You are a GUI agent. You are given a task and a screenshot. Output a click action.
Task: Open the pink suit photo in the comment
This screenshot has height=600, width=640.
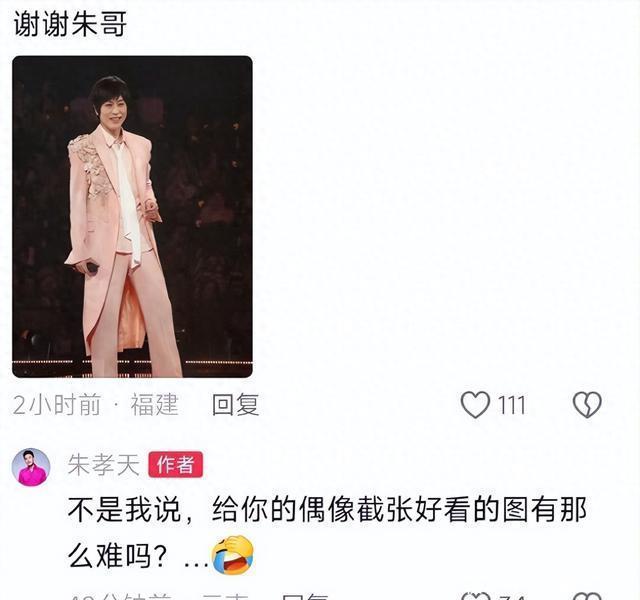click(x=132, y=217)
